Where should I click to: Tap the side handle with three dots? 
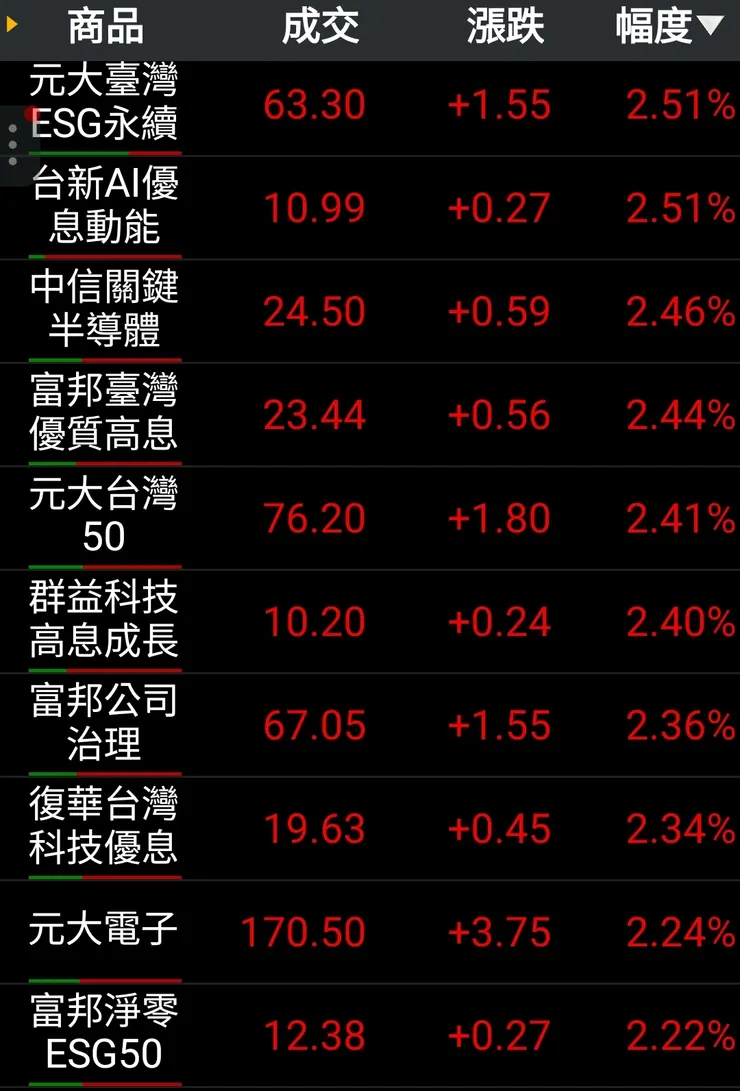coord(13,145)
